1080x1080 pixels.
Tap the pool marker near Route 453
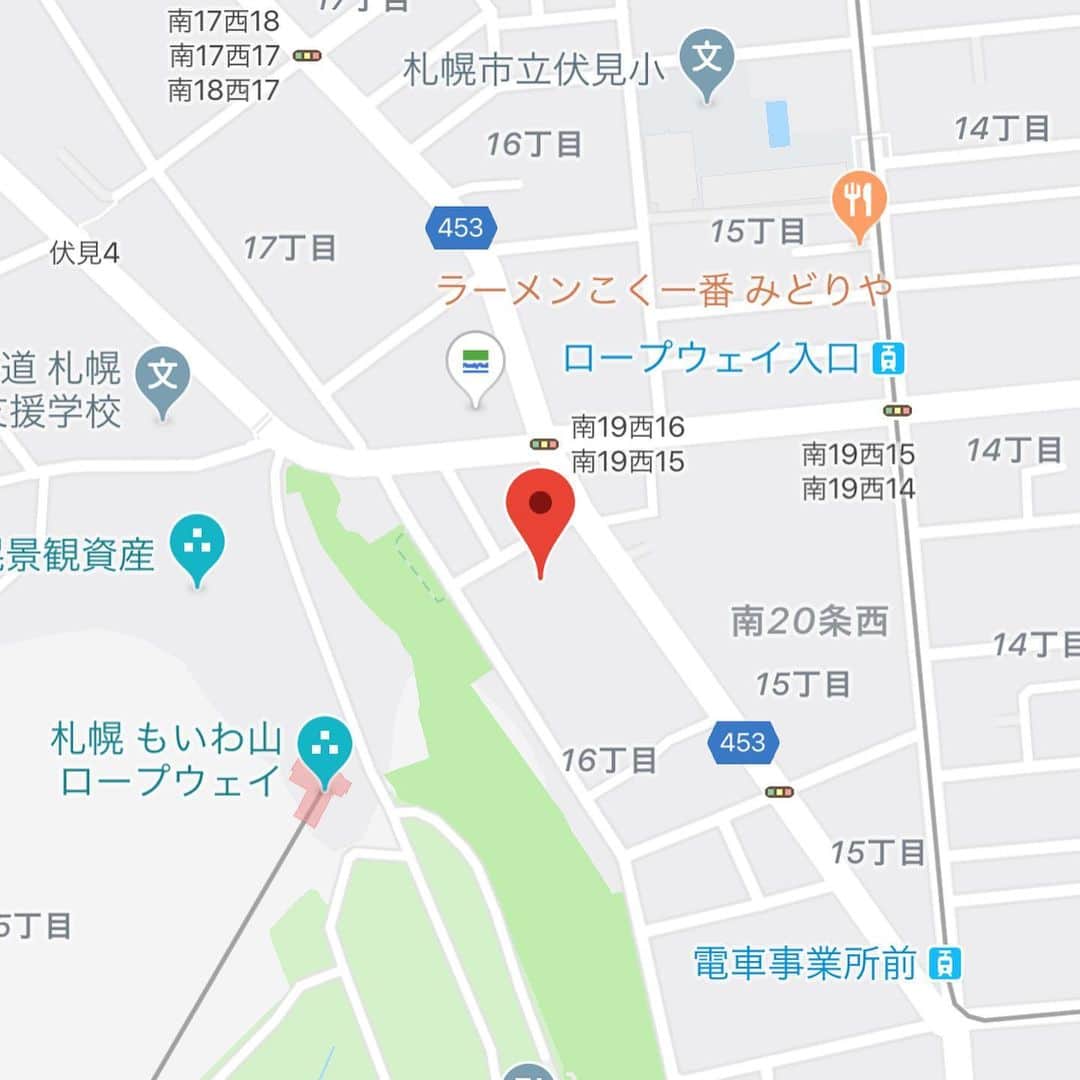click(x=476, y=364)
